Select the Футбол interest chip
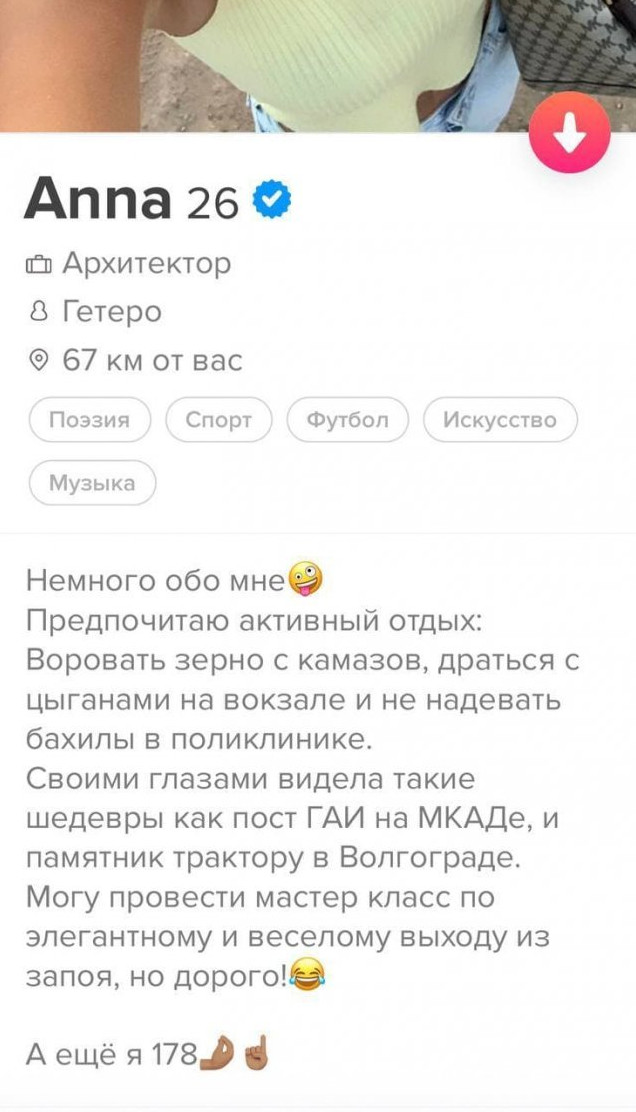Screen dimensions: 636x1112 click(x=348, y=420)
